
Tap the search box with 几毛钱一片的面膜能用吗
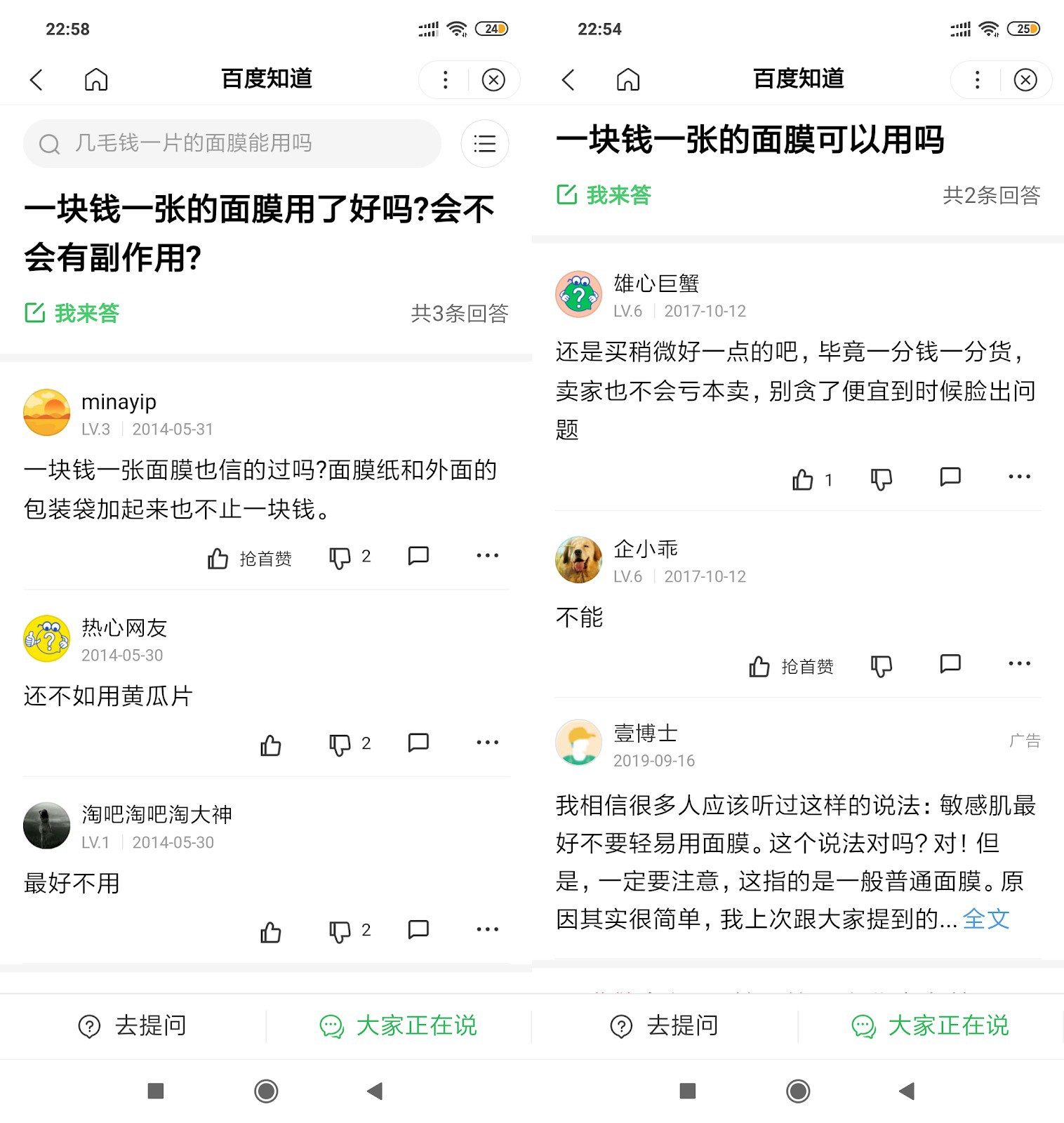click(x=232, y=144)
